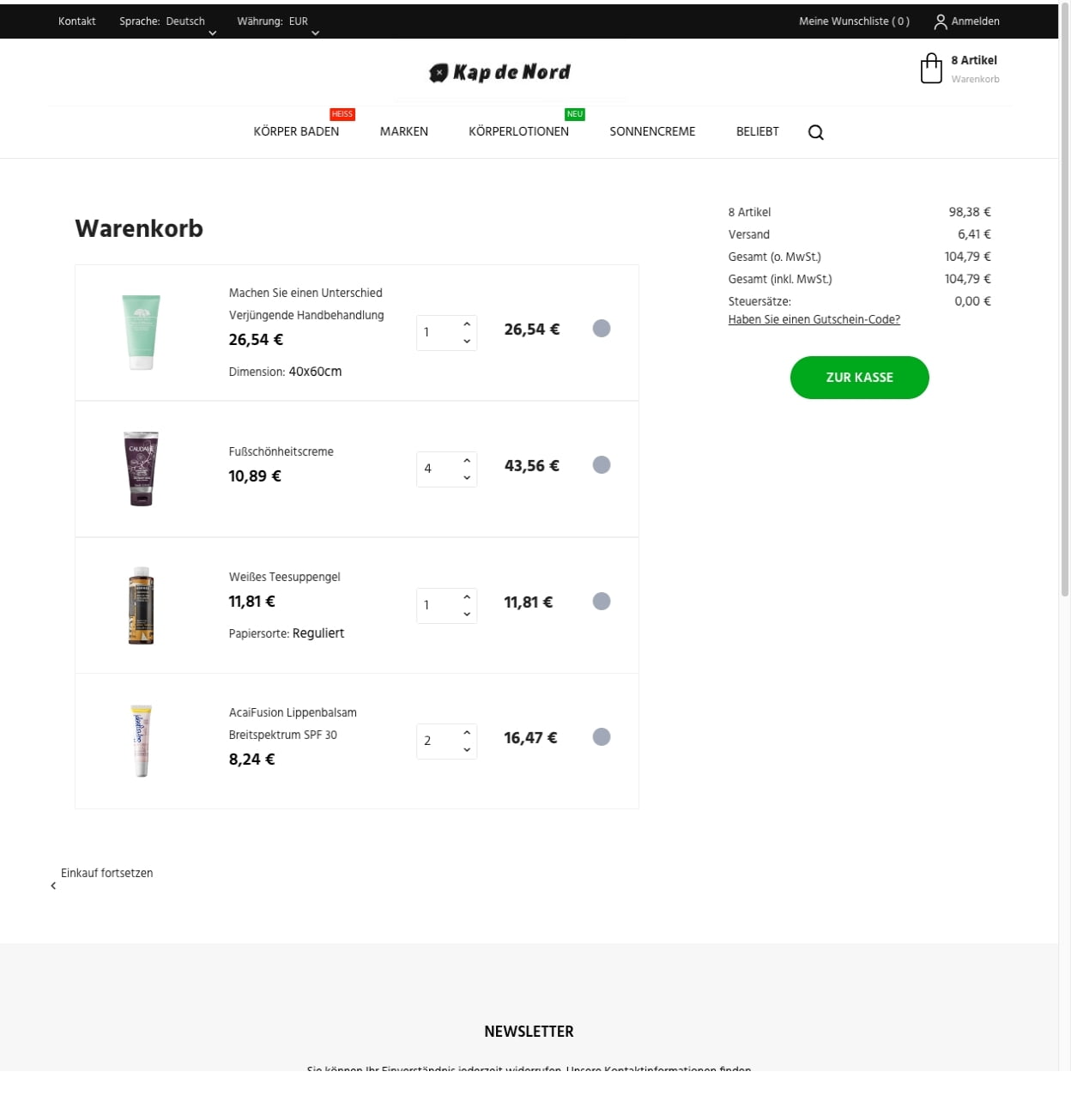
Task: Increase quantity of Weißes Teesuppengel
Action: (467, 597)
